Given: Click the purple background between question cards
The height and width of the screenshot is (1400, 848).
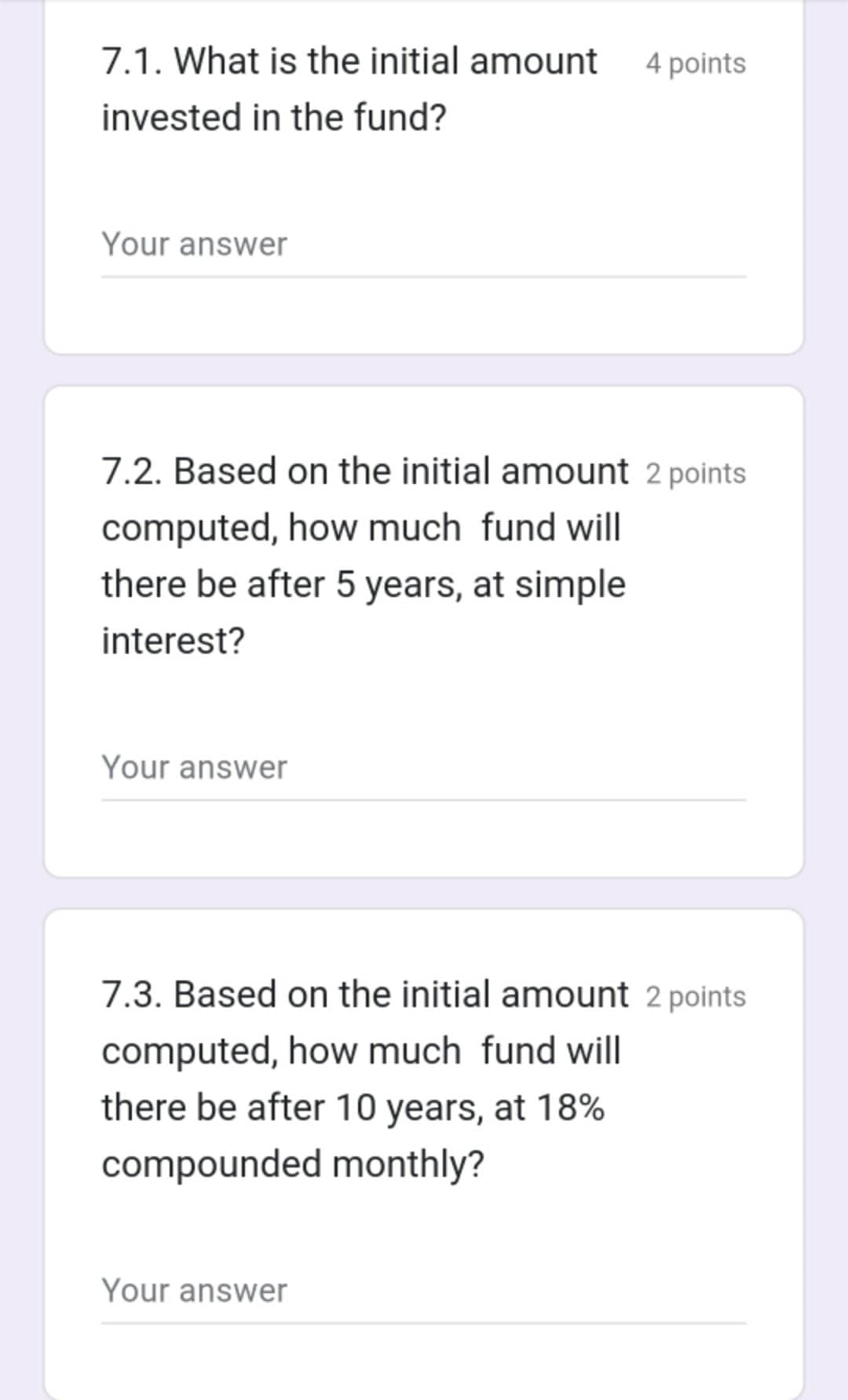Looking at the screenshot, I should pos(424,368).
